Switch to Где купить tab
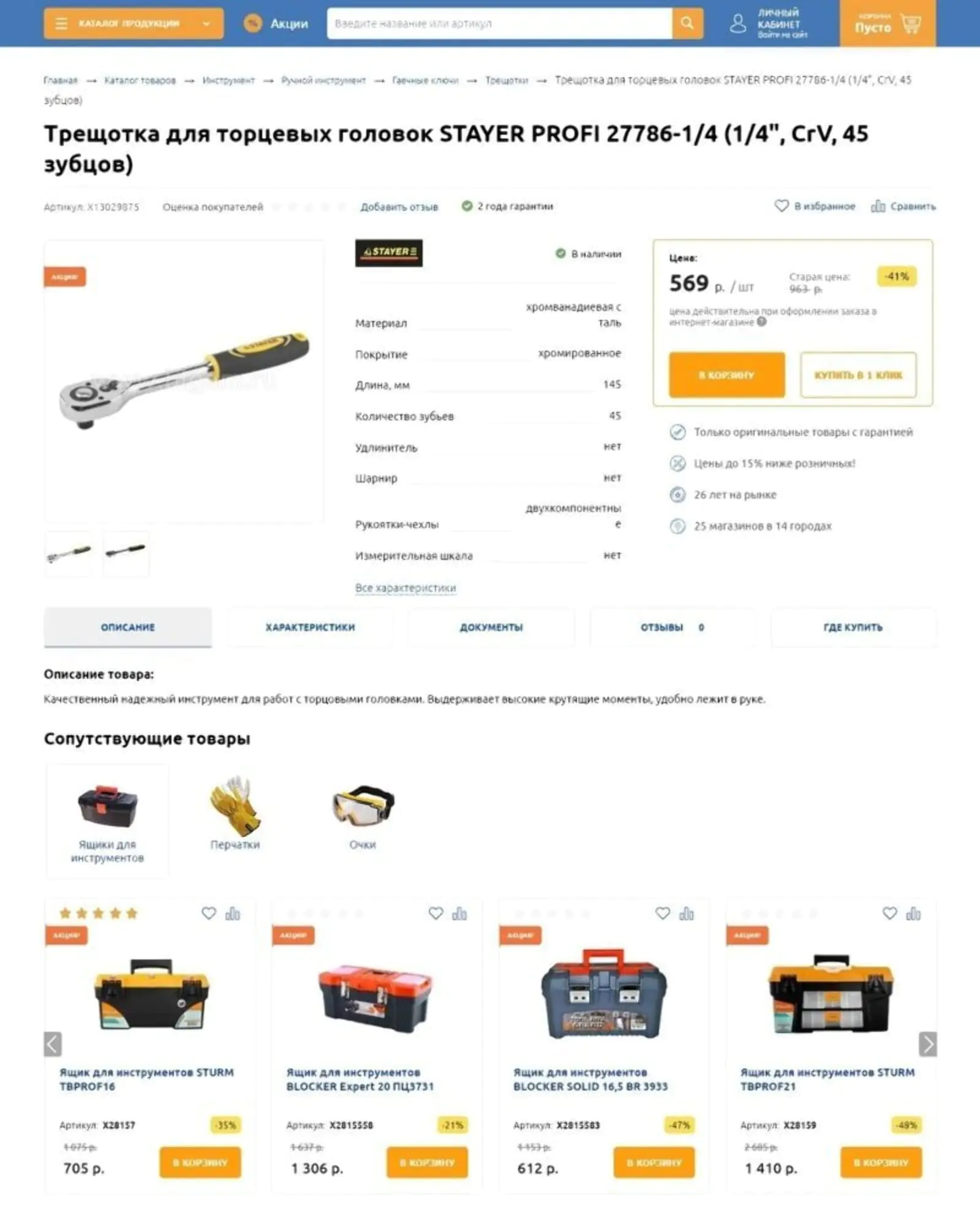980x1229 pixels. 853,627
